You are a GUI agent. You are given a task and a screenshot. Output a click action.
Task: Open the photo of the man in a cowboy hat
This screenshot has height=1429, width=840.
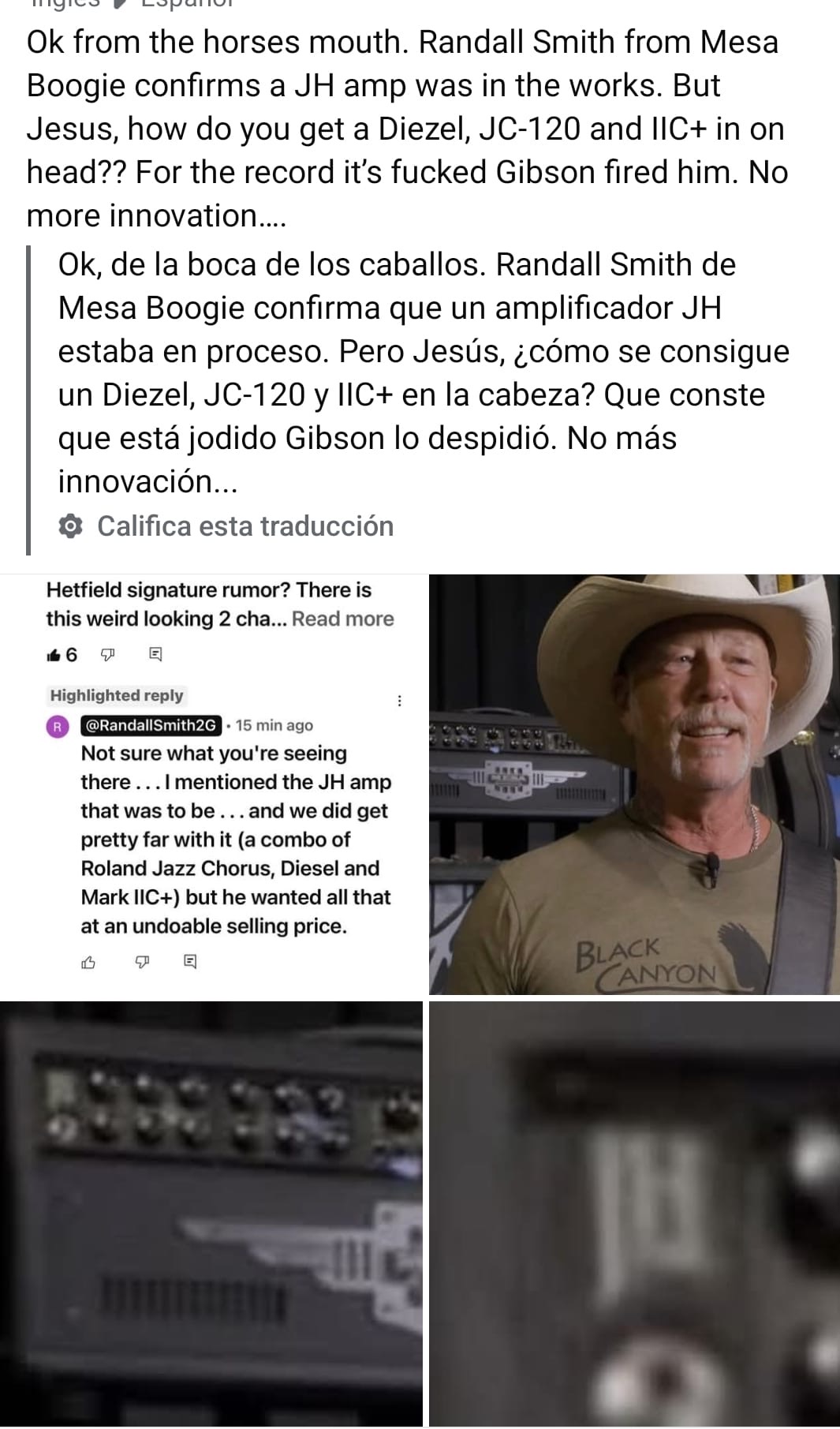coord(634,784)
